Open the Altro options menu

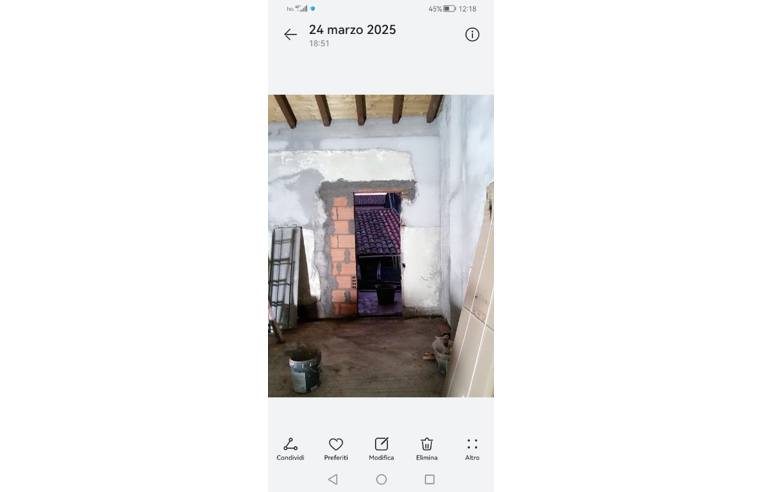[472, 448]
